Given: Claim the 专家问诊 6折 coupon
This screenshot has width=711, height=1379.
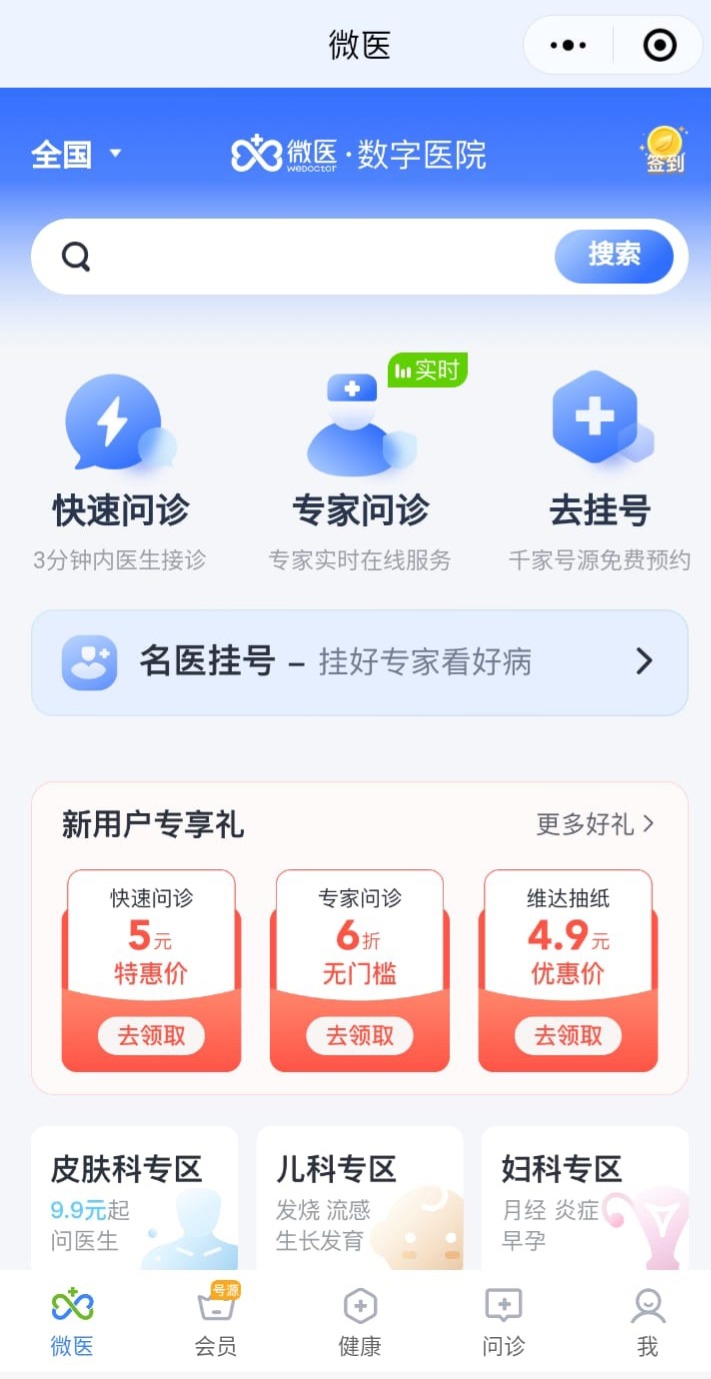Looking at the screenshot, I should 359,1036.
